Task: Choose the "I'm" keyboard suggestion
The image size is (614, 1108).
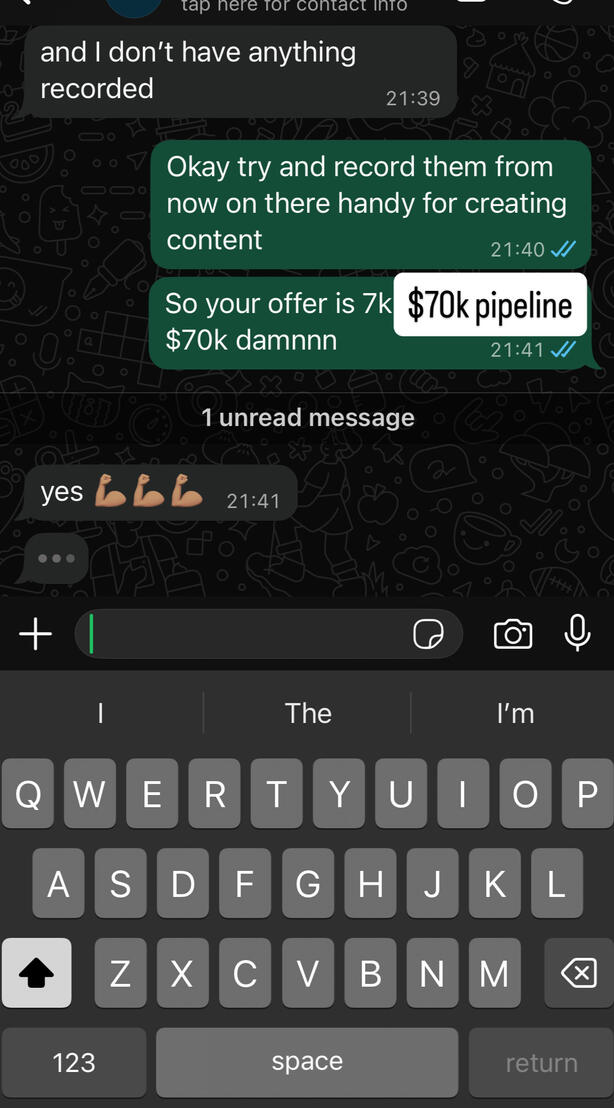Action: pyautogui.click(x=515, y=713)
